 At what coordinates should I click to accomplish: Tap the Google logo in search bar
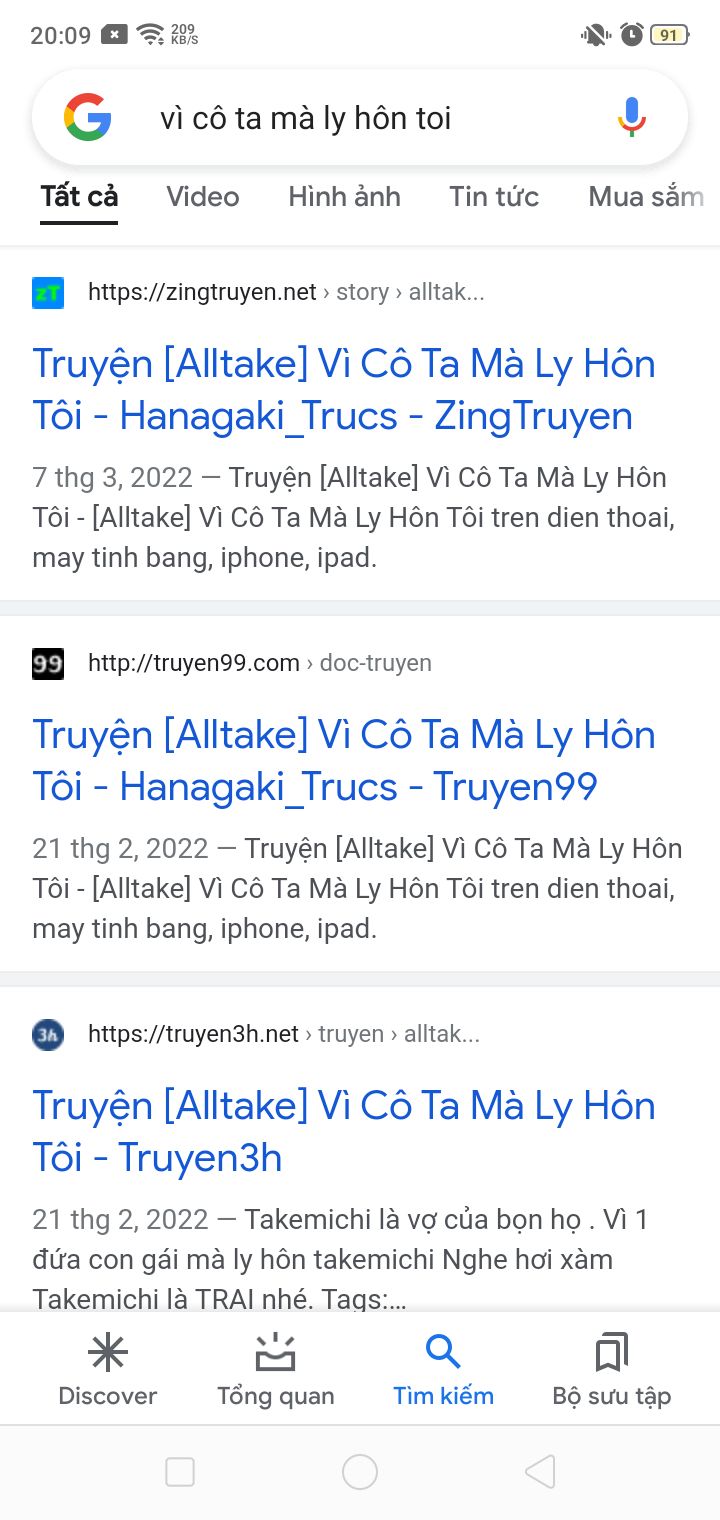tap(87, 118)
